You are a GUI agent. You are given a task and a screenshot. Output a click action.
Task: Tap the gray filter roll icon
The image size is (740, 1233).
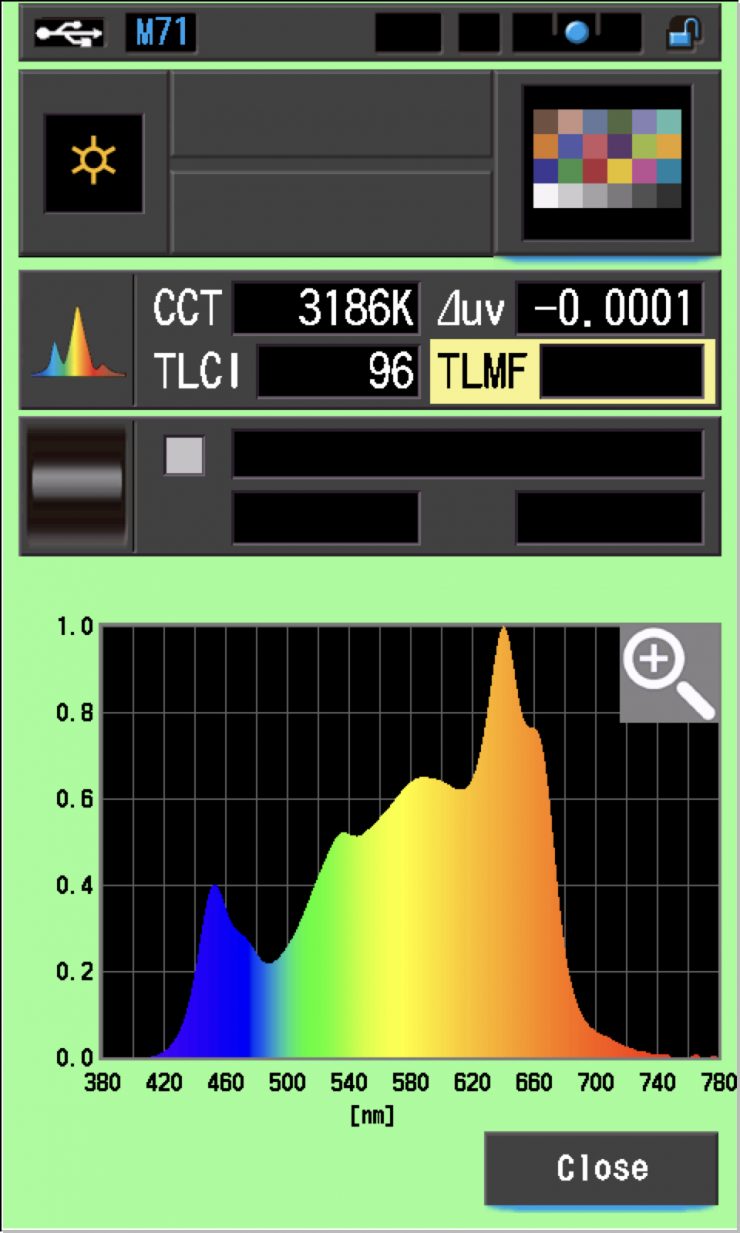point(77,485)
